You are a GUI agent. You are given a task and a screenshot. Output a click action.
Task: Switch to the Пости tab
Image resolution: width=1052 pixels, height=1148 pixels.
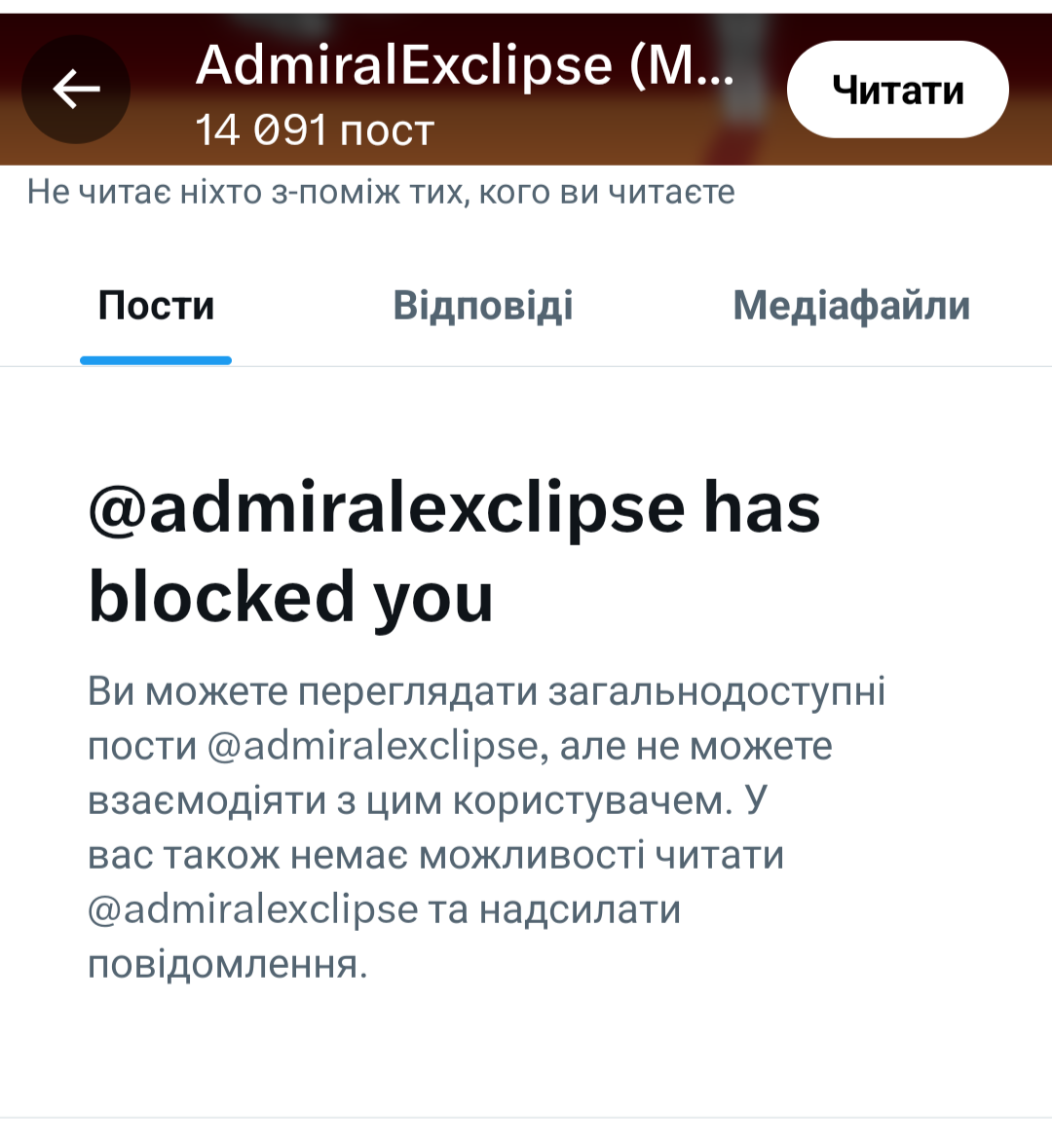coord(156,306)
